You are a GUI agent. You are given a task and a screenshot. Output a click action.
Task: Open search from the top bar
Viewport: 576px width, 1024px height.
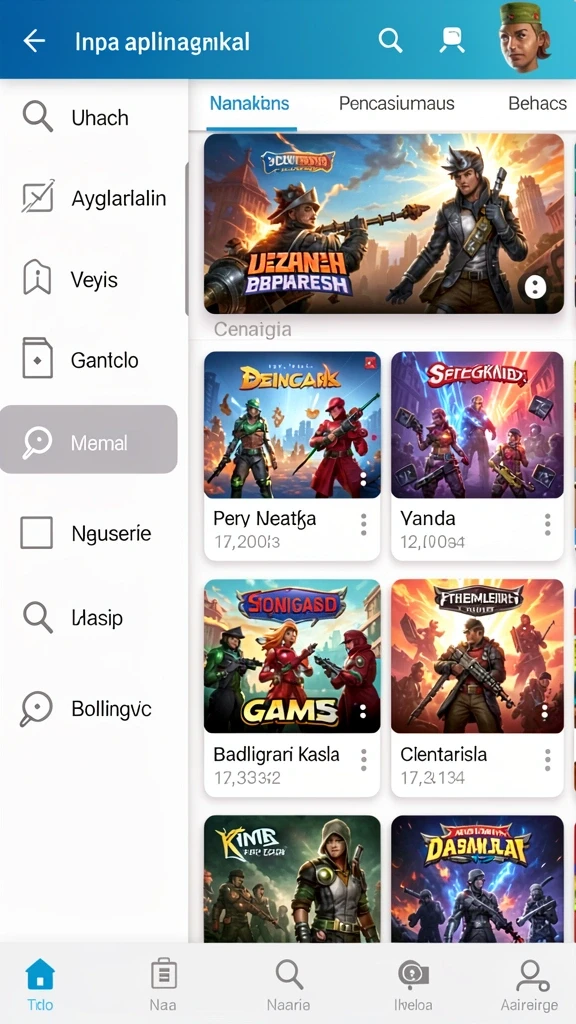390,40
